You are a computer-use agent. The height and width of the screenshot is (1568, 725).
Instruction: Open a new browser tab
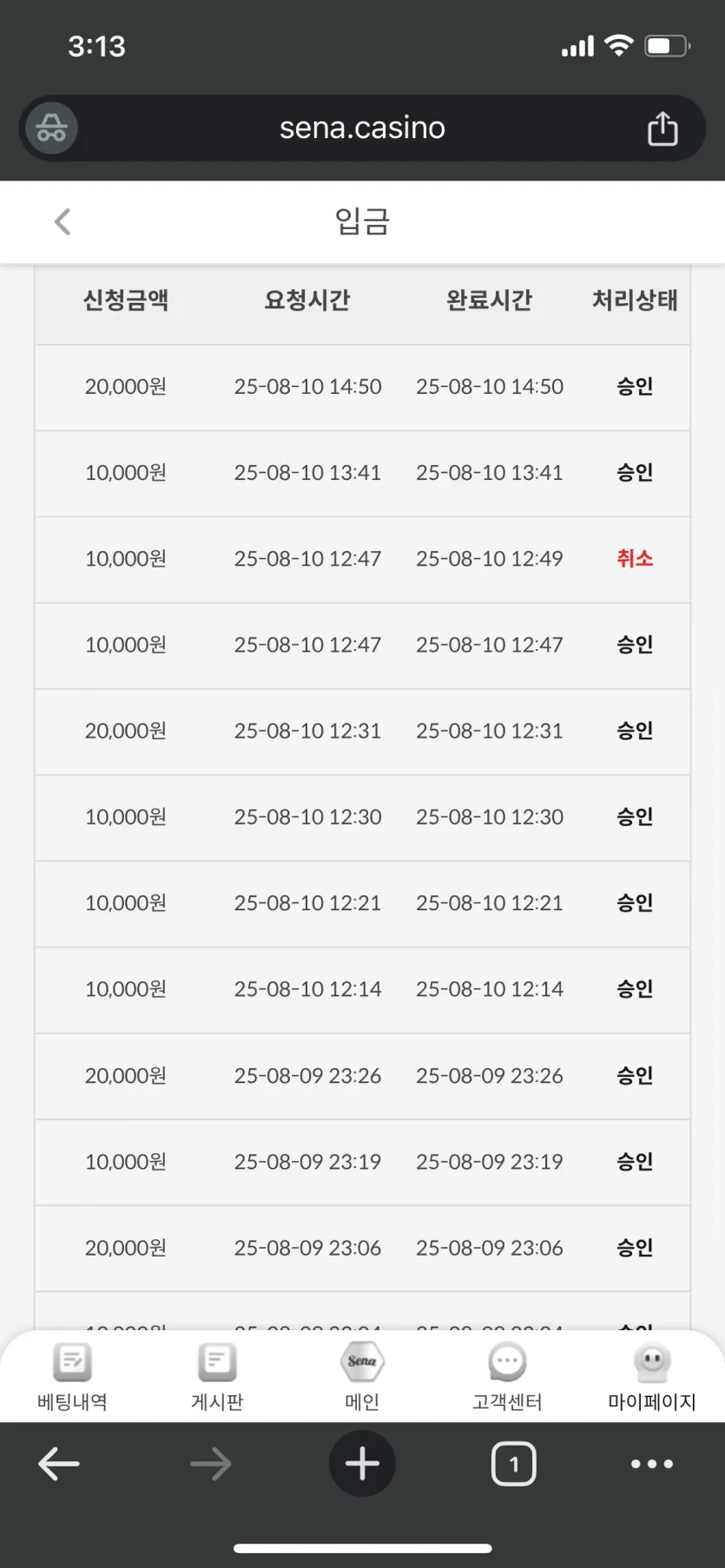coord(362,1464)
